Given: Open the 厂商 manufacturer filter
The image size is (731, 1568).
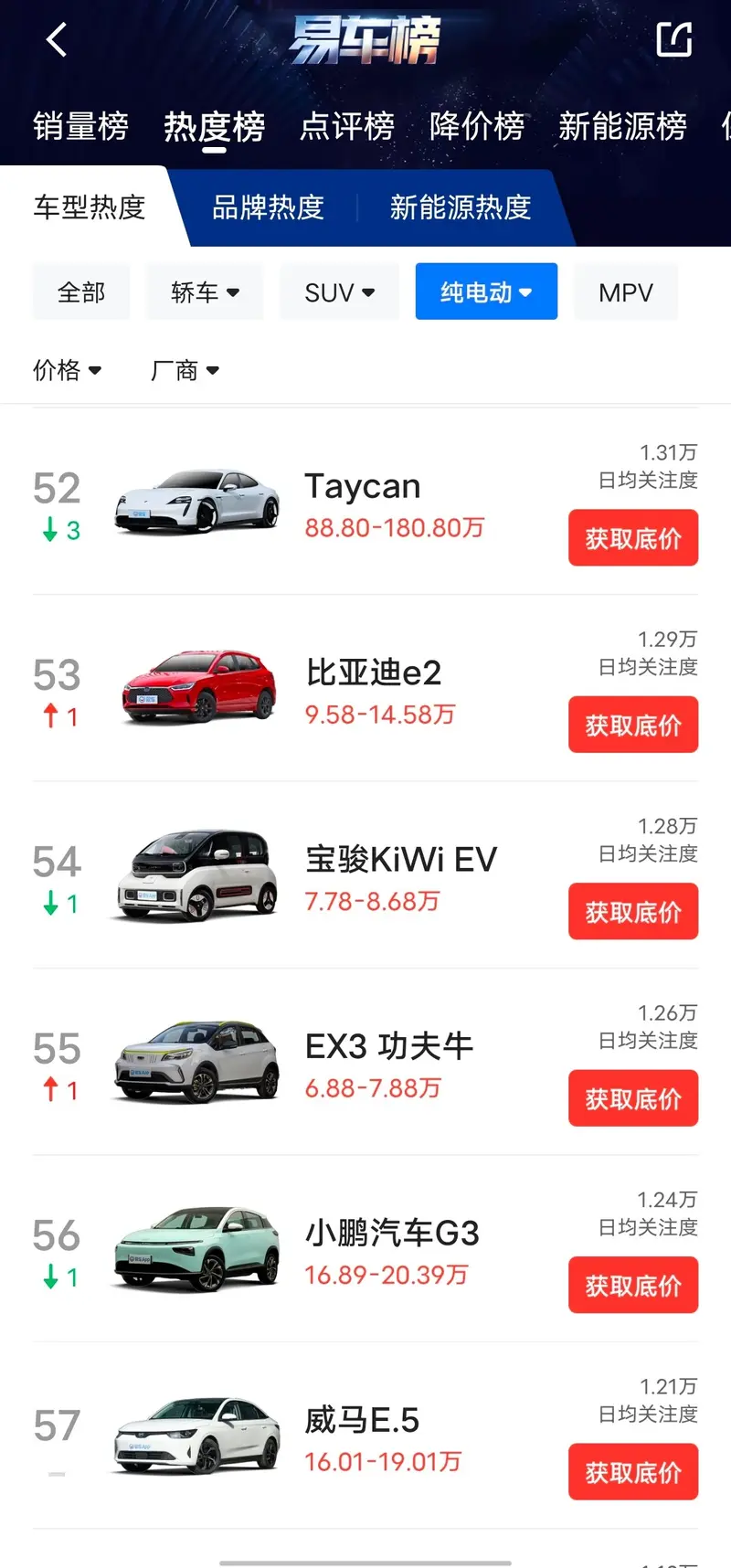Looking at the screenshot, I should point(185,370).
